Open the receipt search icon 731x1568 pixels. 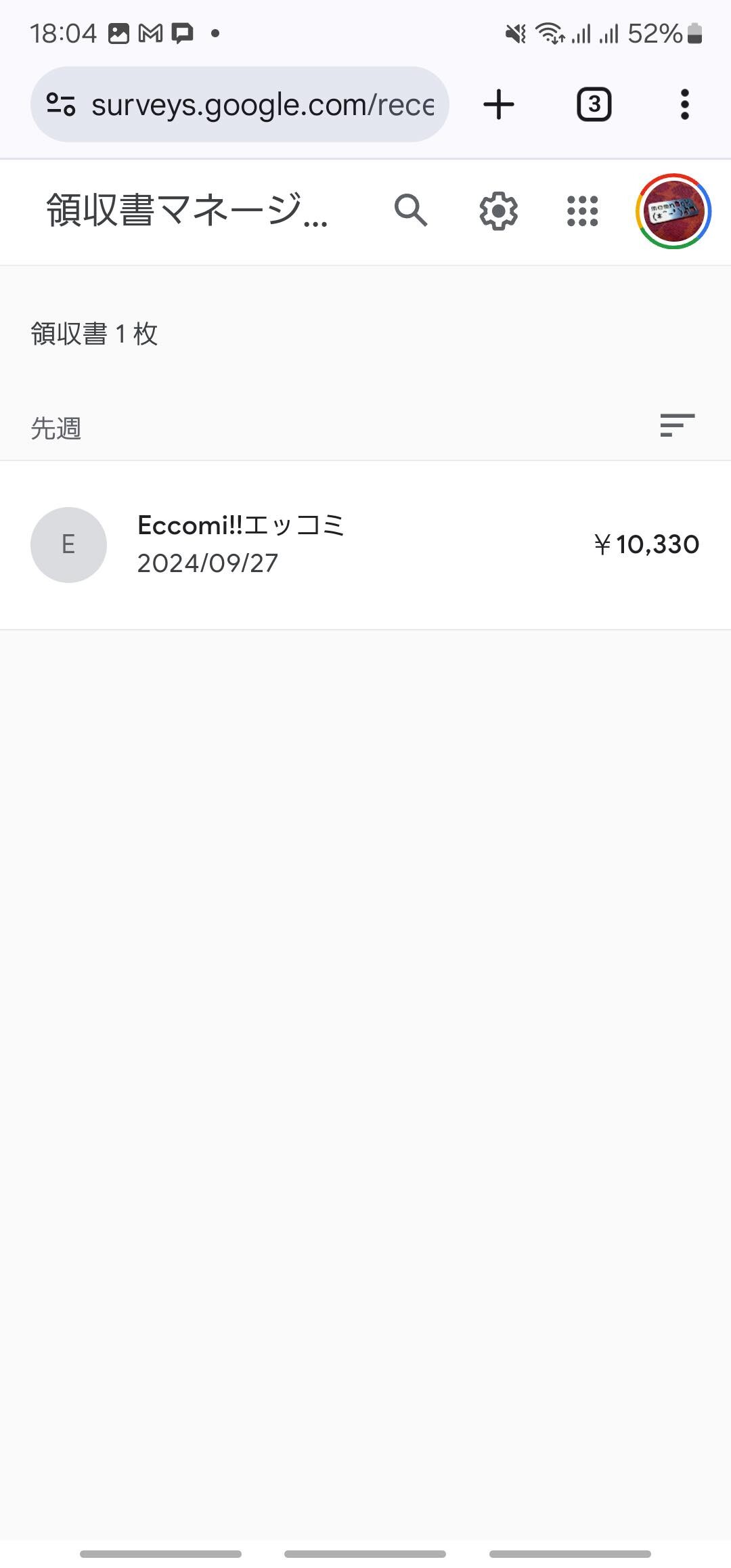[x=411, y=211]
